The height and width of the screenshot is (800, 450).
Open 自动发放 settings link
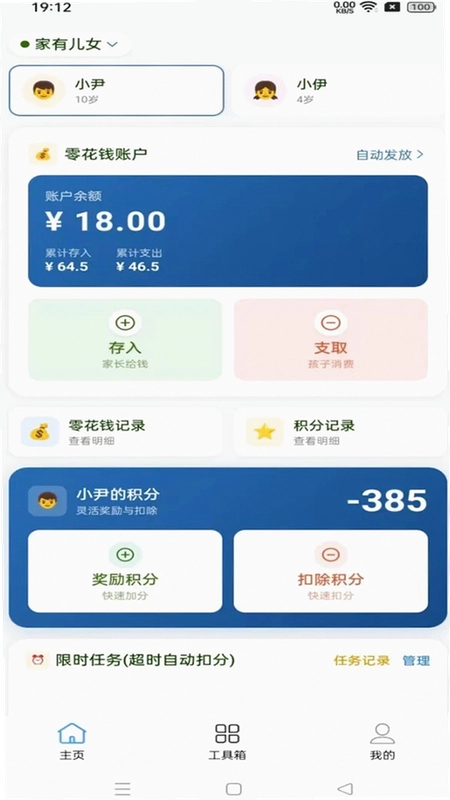click(x=390, y=155)
